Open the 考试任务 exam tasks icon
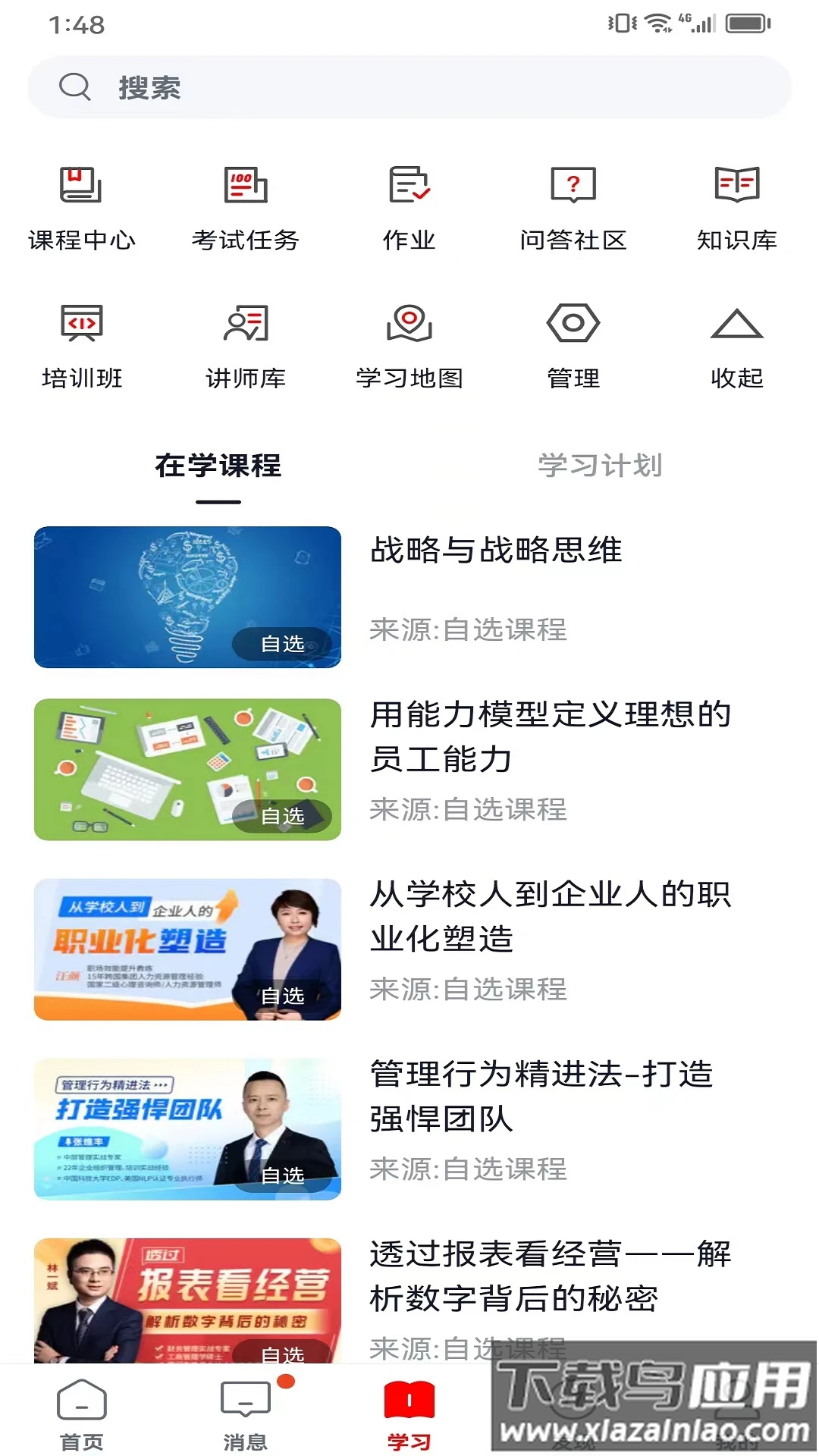The width and height of the screenshot is (819, 1456). pyautogui.click(x=246, y=205)
